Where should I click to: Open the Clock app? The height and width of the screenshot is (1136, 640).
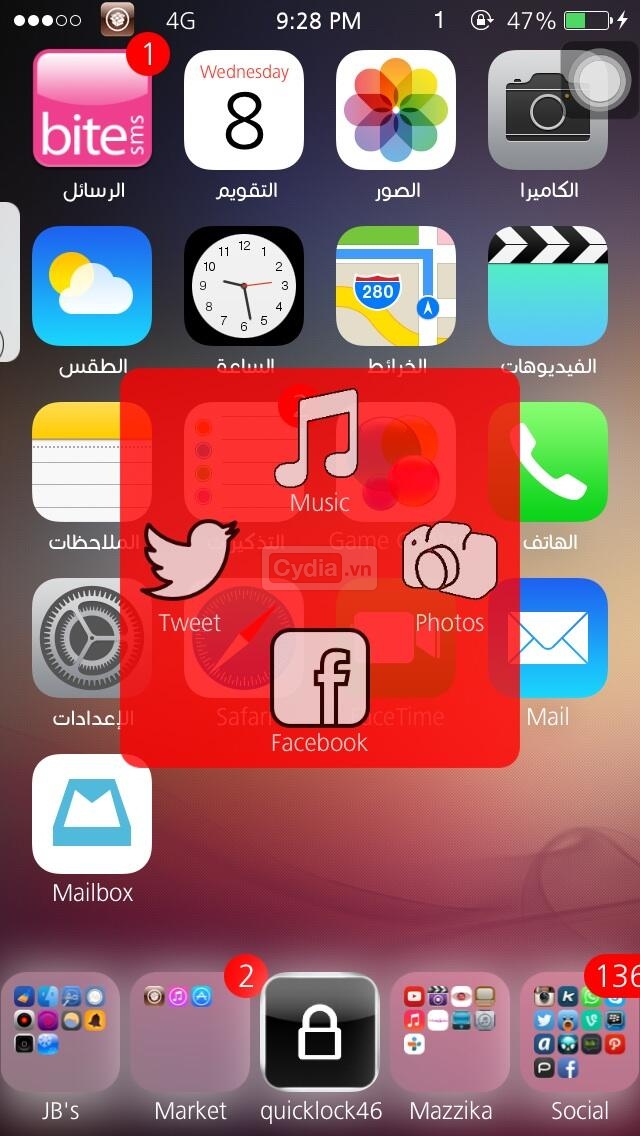(x=244, y=286)
